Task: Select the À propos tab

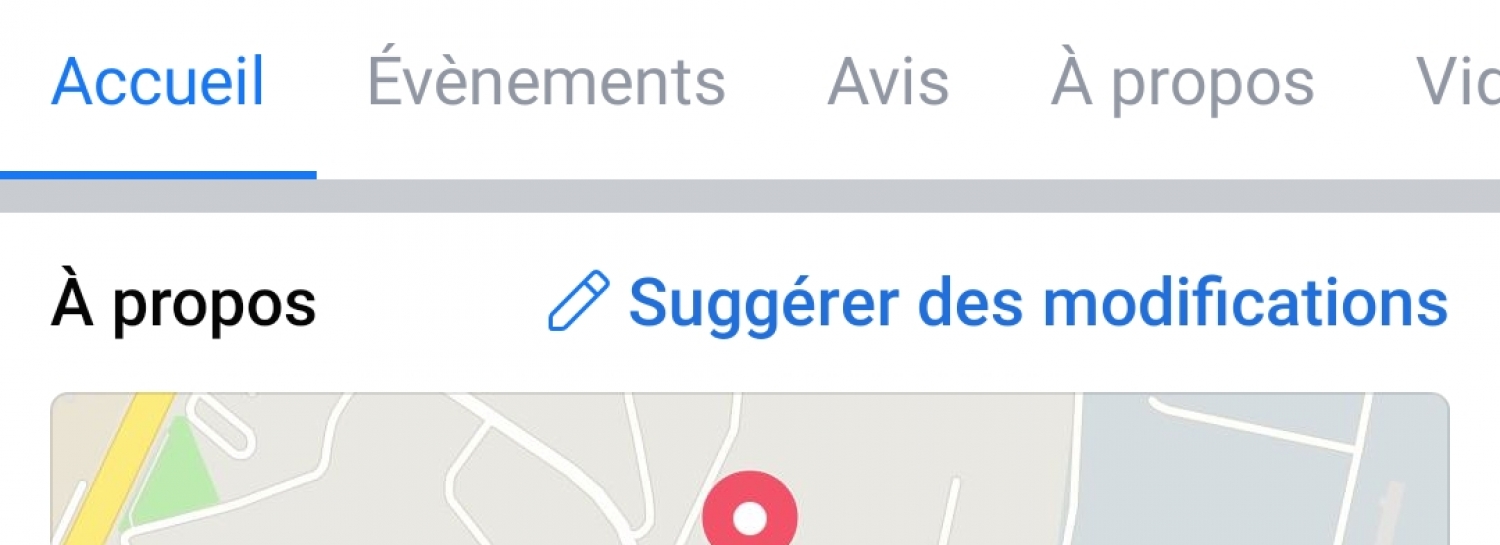Action: [x=1182, y=83]
